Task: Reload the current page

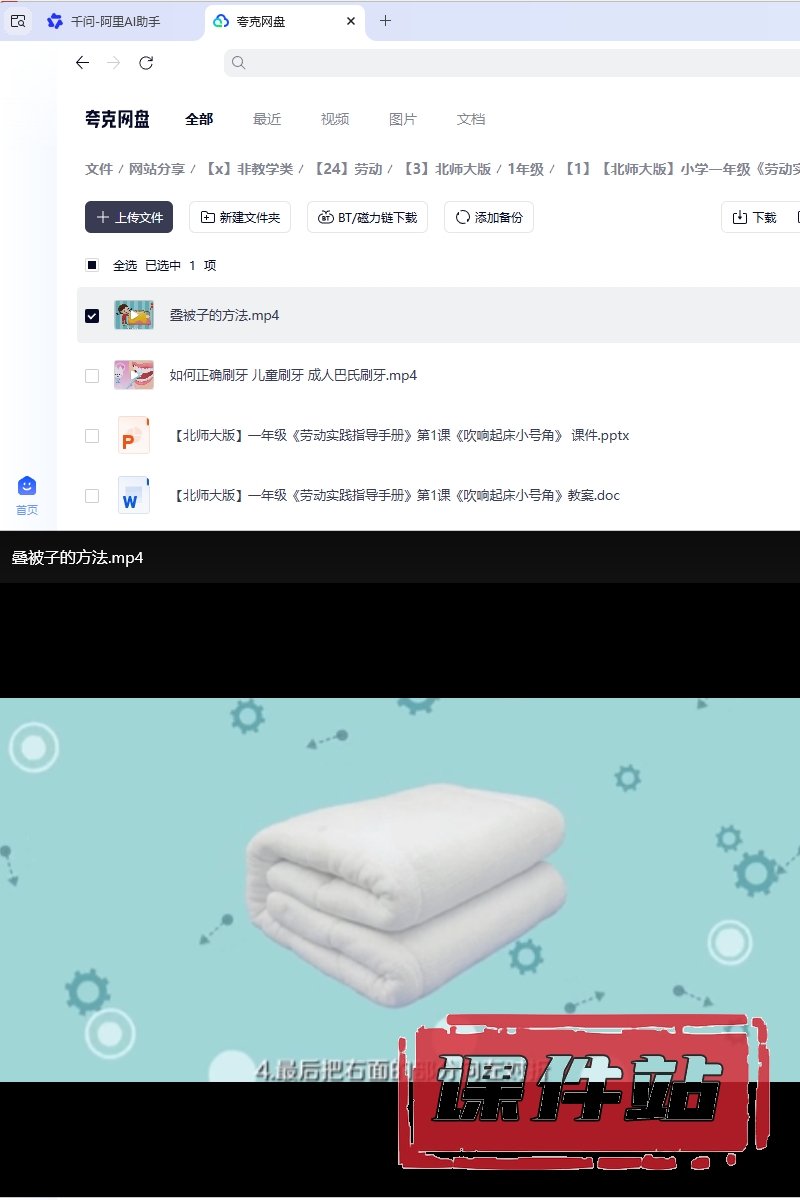Action: (146, 63)
